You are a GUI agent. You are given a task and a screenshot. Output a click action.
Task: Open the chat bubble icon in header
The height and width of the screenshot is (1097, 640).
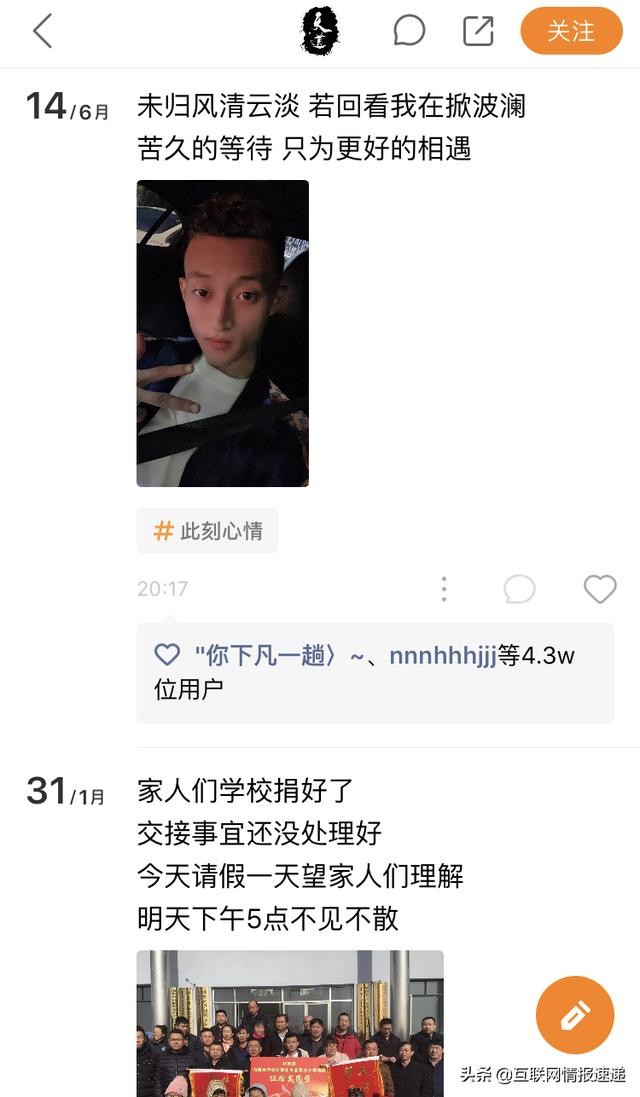point(409,31)
